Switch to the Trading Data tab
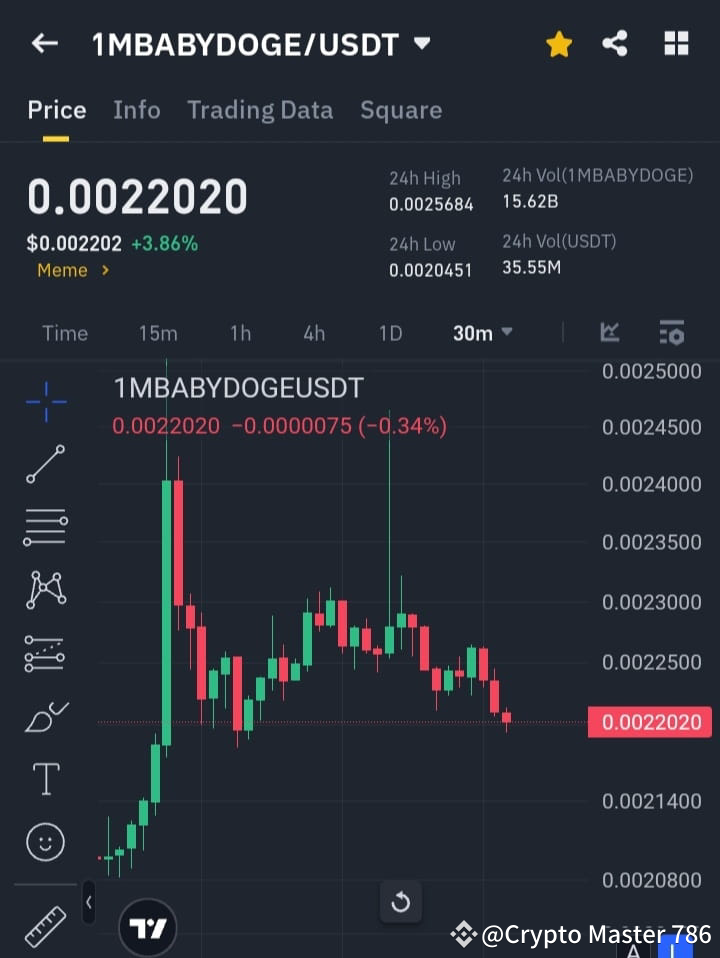 pyautogui.click(x=260, y=110)
